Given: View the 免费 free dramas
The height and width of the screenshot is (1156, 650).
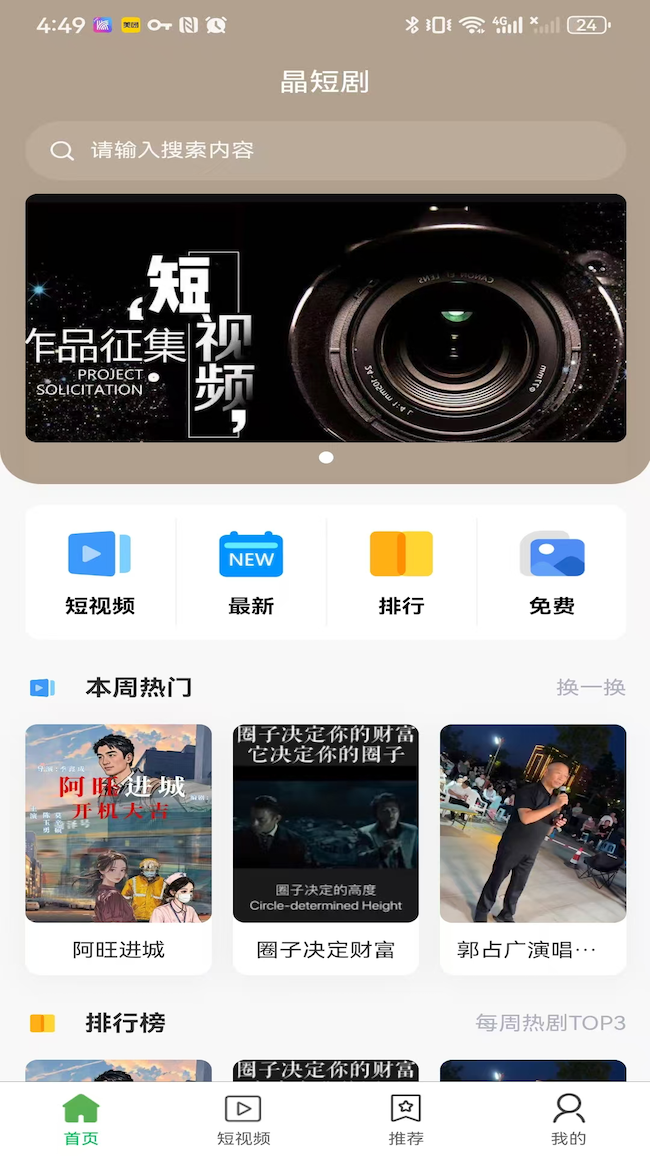Looking at the screenshot, I should (552, 573).
